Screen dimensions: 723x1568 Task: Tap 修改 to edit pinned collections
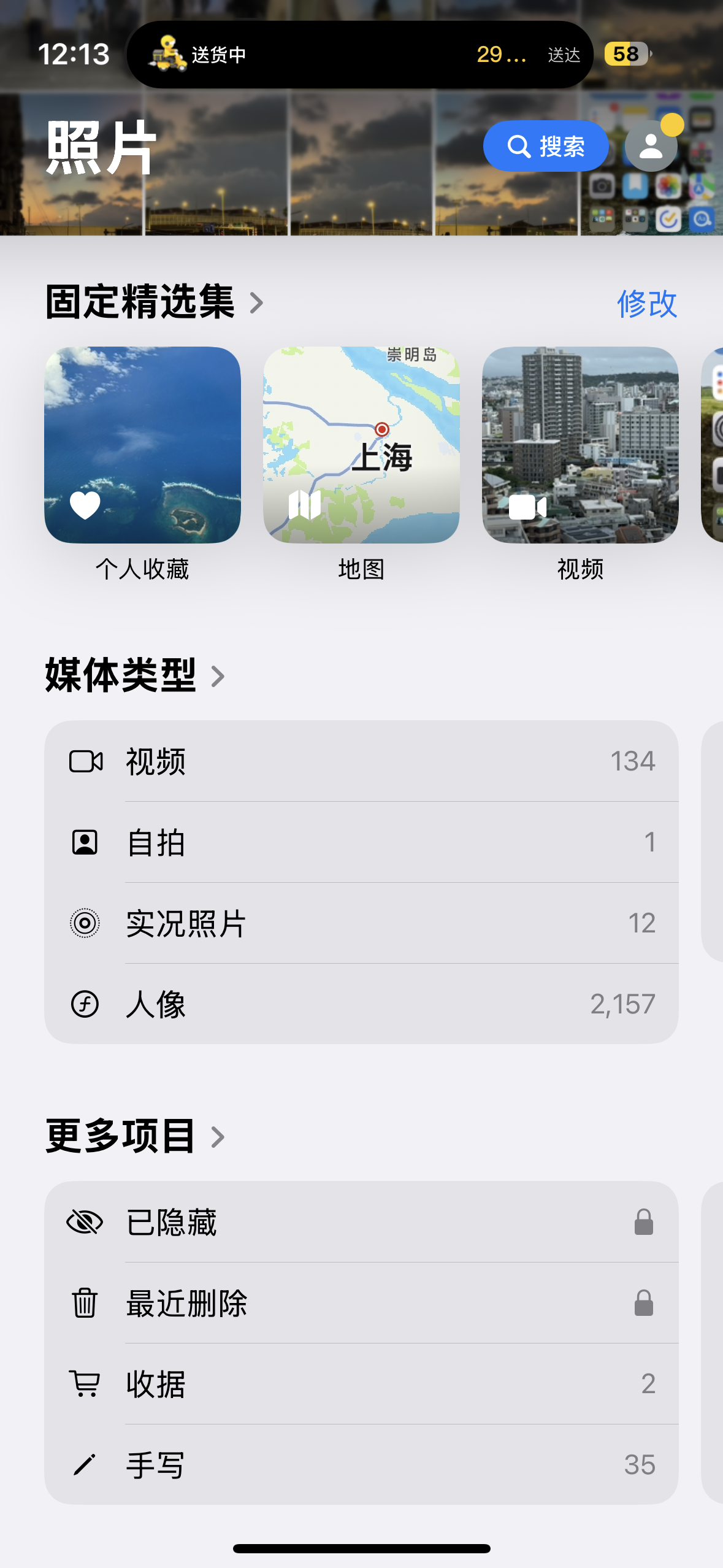coord(646,303)
